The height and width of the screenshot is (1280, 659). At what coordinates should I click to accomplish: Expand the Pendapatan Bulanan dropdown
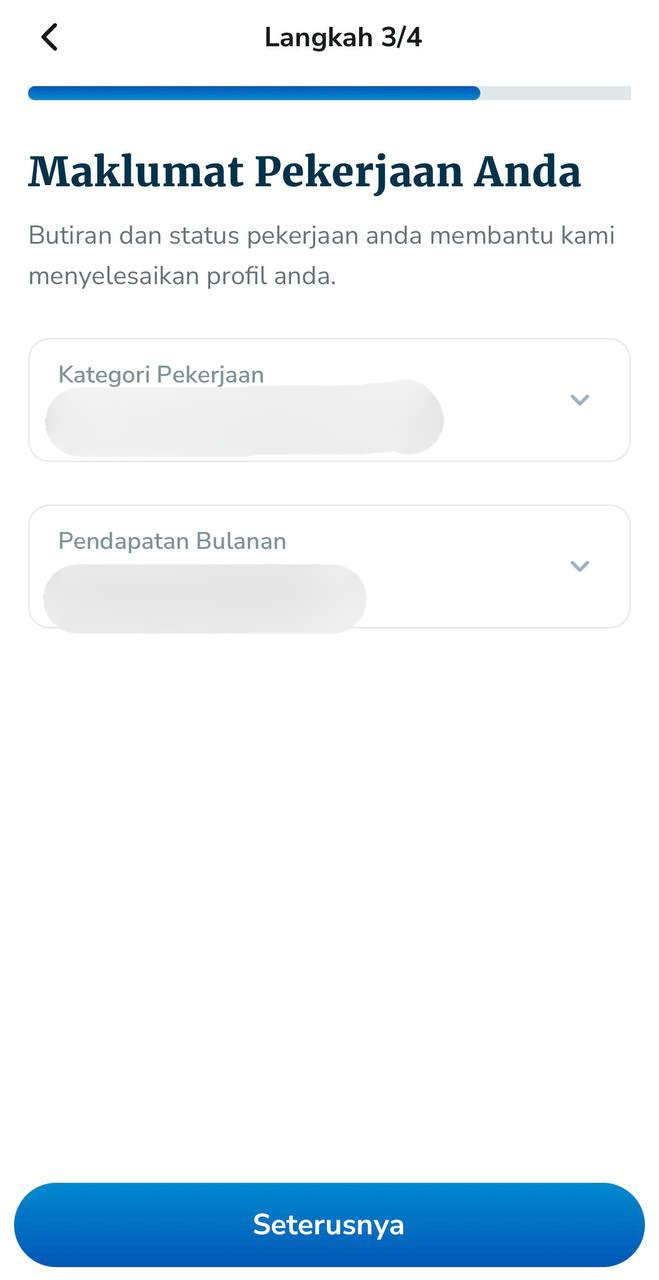click(579, 566)
